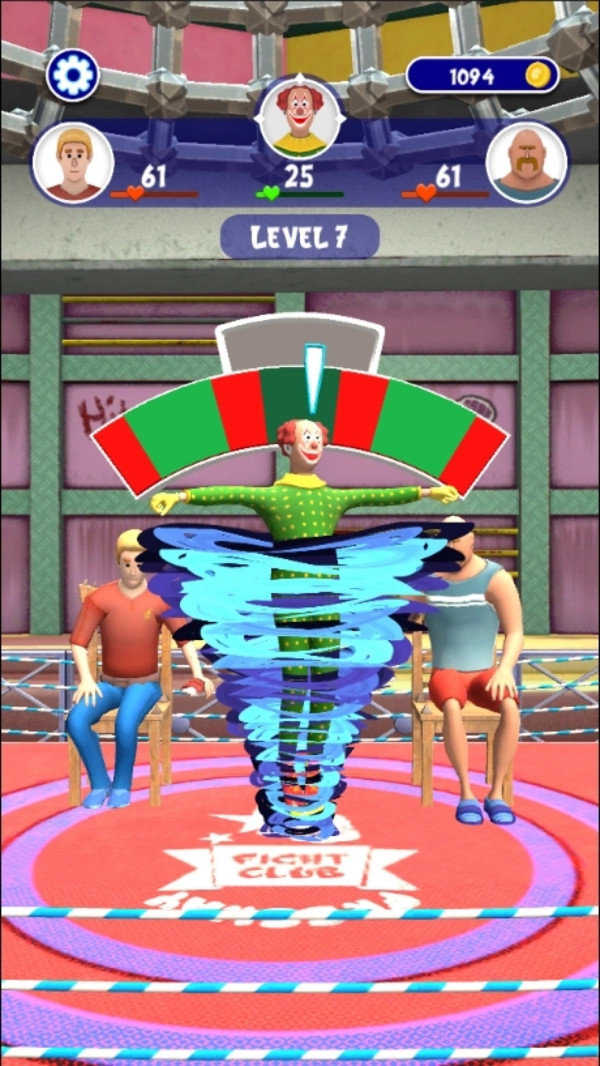
Task: Open the settings gear
Action: (73, 75)
